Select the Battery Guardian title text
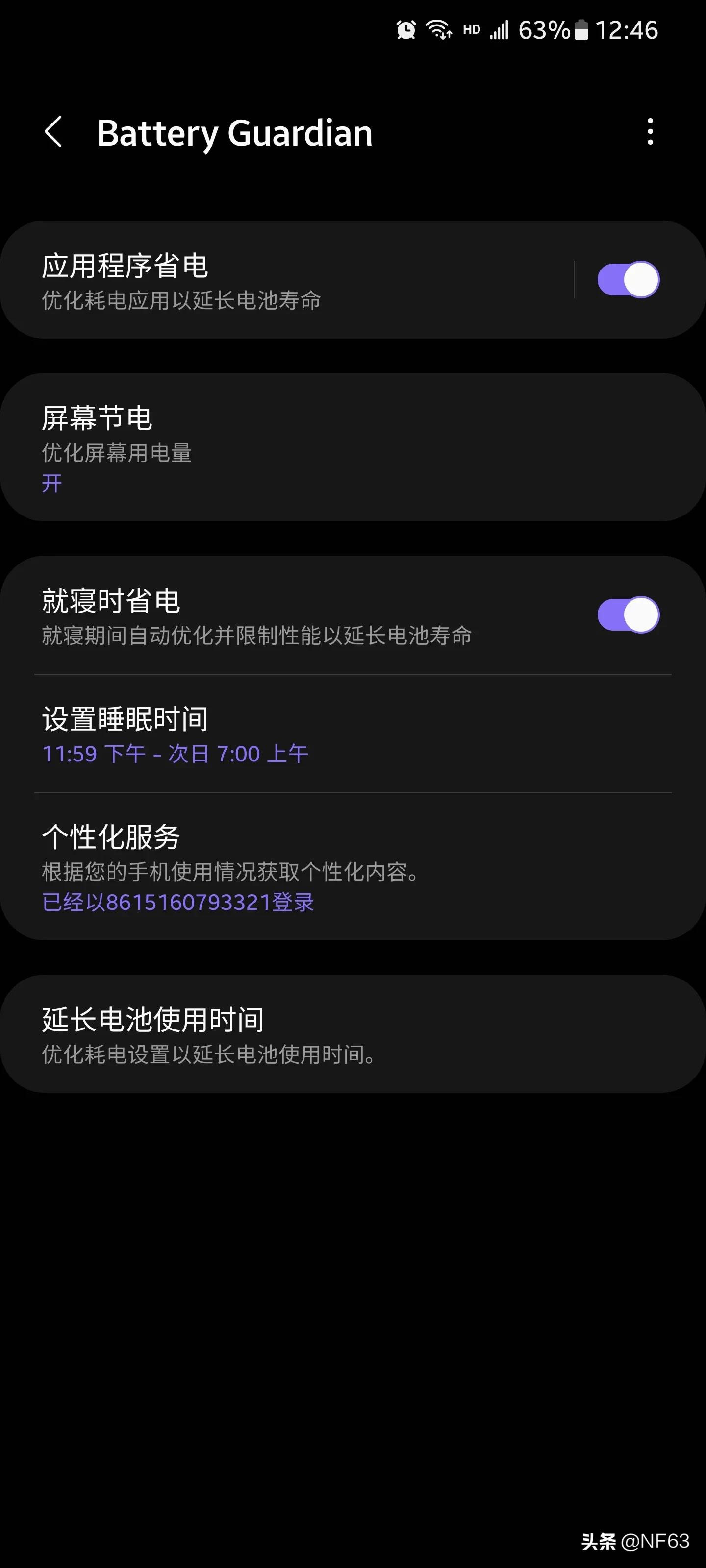 234,133
